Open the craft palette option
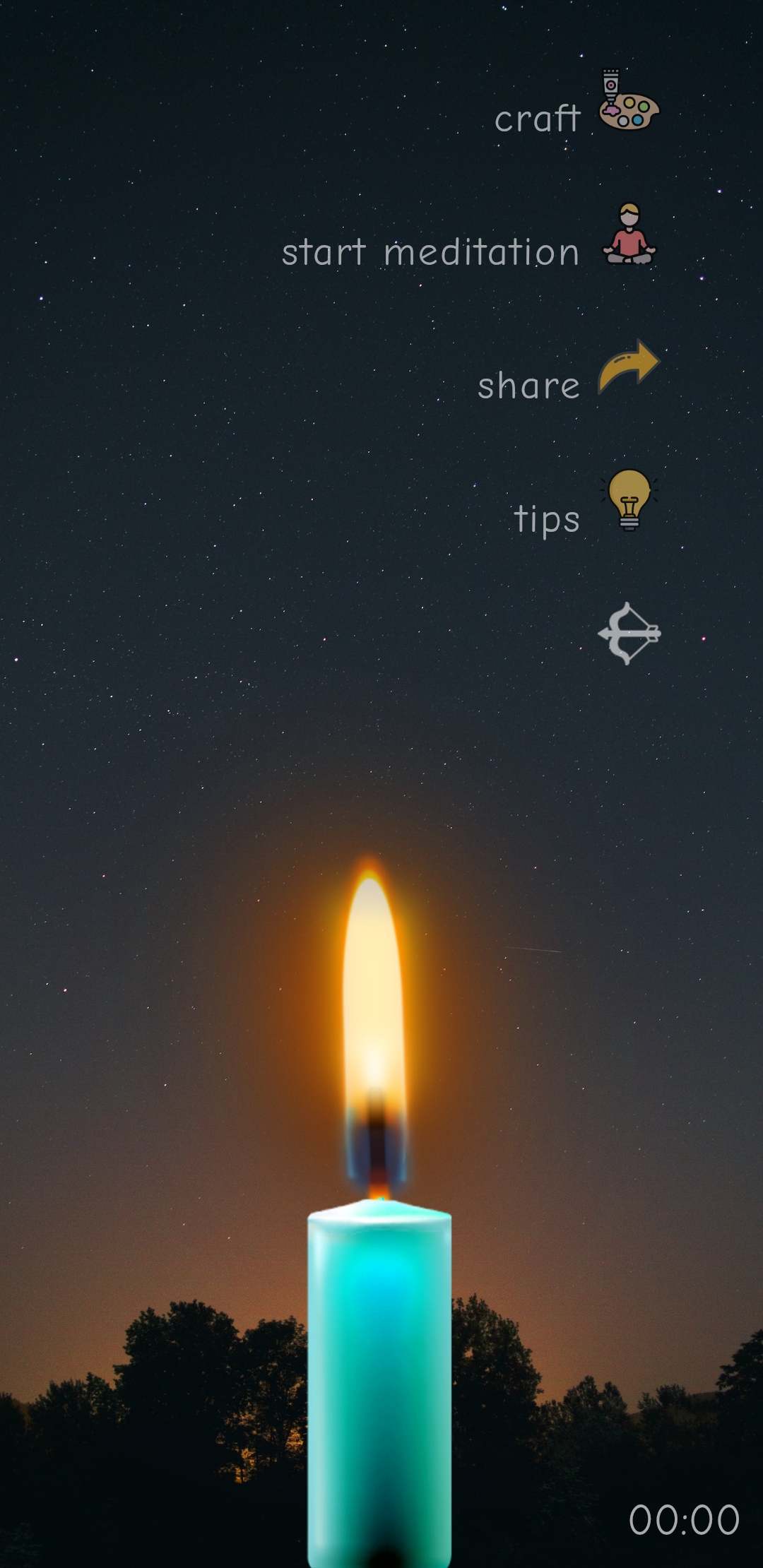Viewport: 763px width, 1568px height. click(x=628, y=102)
